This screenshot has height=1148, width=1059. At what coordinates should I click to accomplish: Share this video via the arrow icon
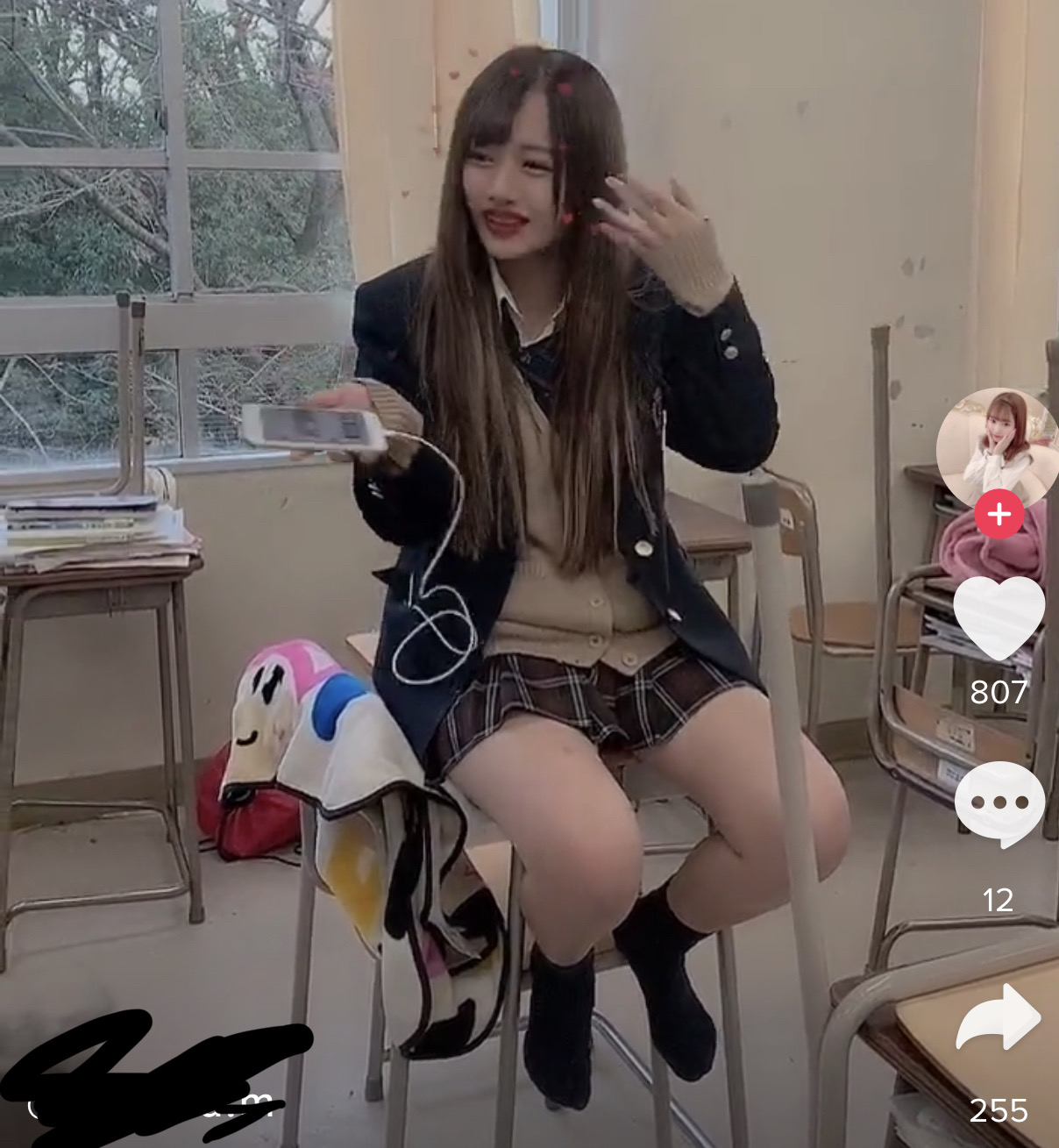pos(999,1017)
